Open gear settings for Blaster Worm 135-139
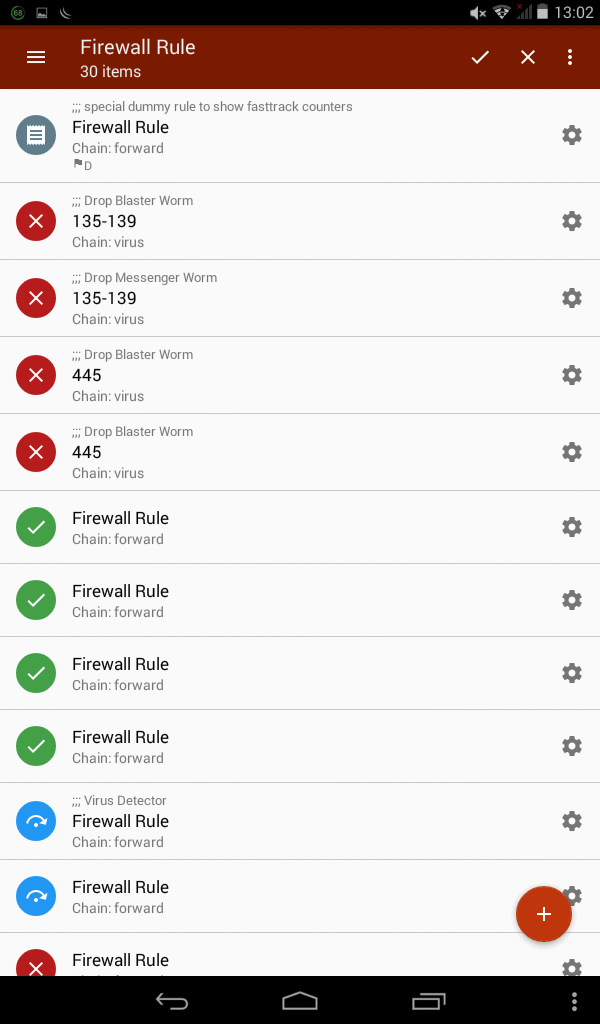600x1024 pixels. [x=572, y=221]
